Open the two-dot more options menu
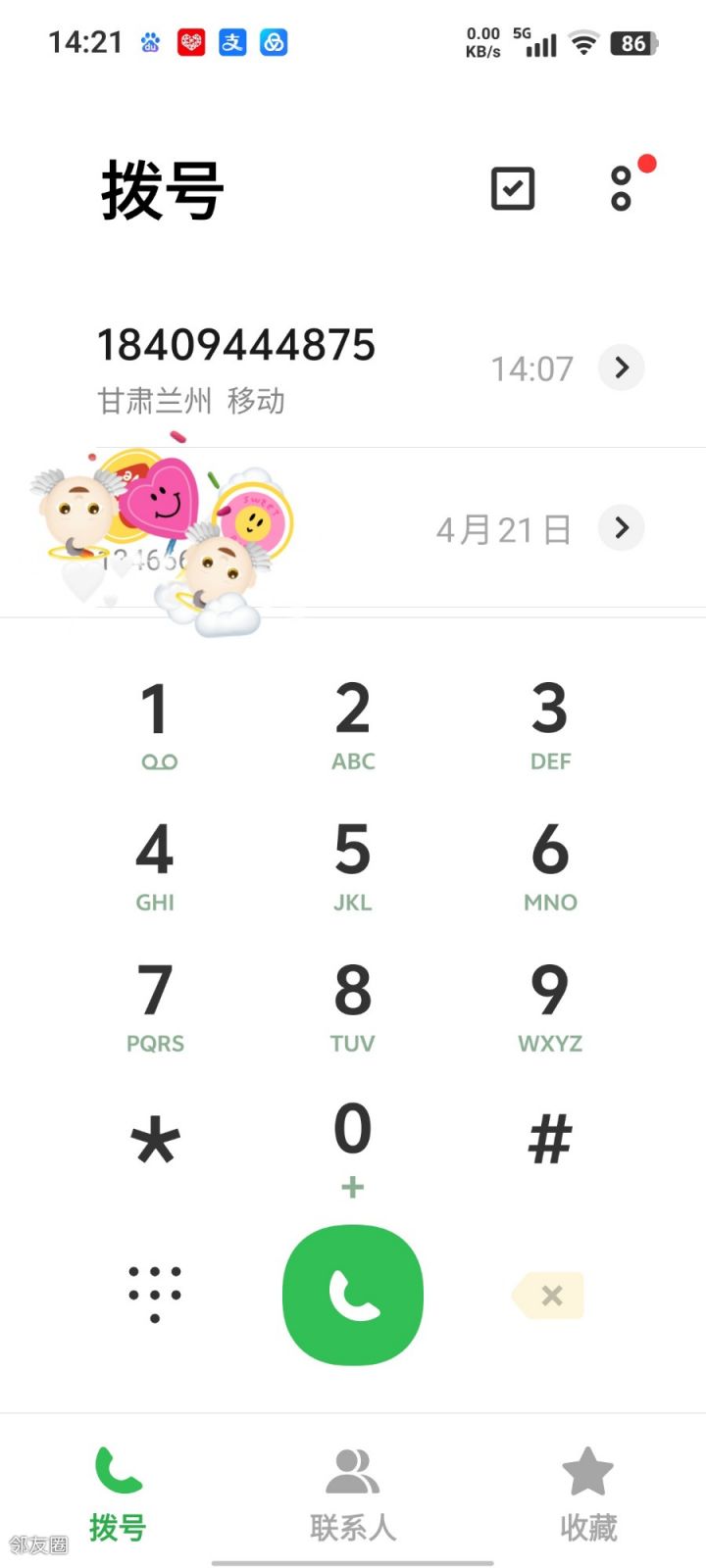The width and height of the screenshot is (706, 1568). (x=621, y=188)
